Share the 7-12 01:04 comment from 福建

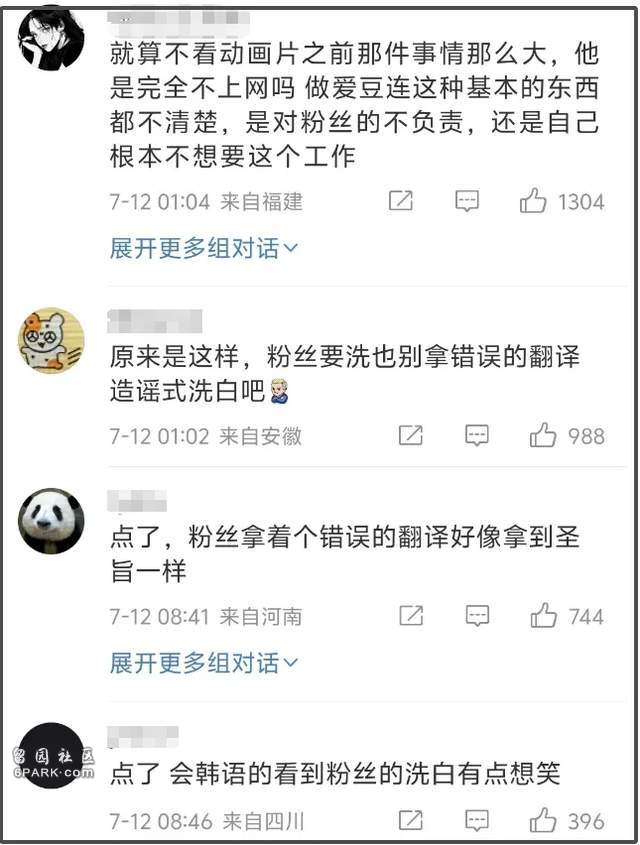[400, 202]
